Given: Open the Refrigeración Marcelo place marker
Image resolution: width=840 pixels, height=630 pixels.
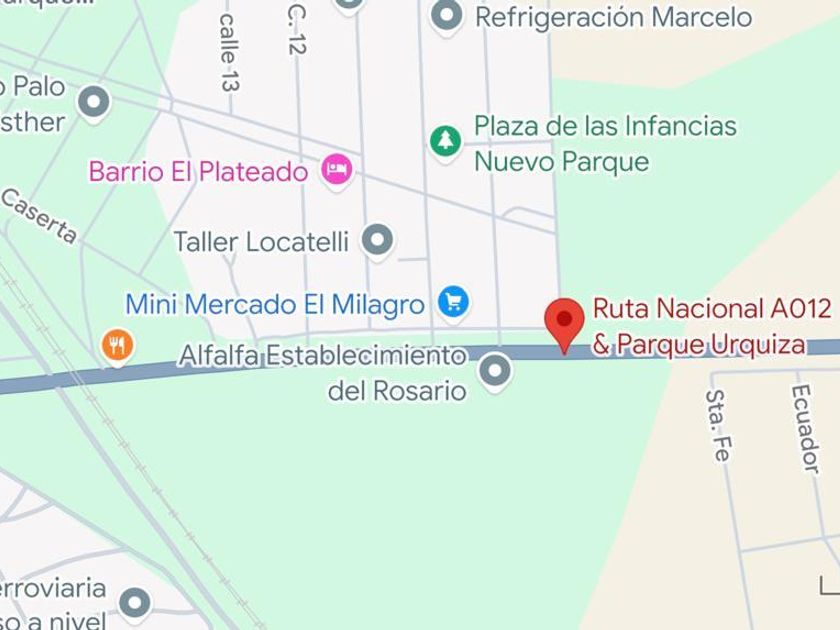Looking at the screenshot, I should click(x=446, y=15).
